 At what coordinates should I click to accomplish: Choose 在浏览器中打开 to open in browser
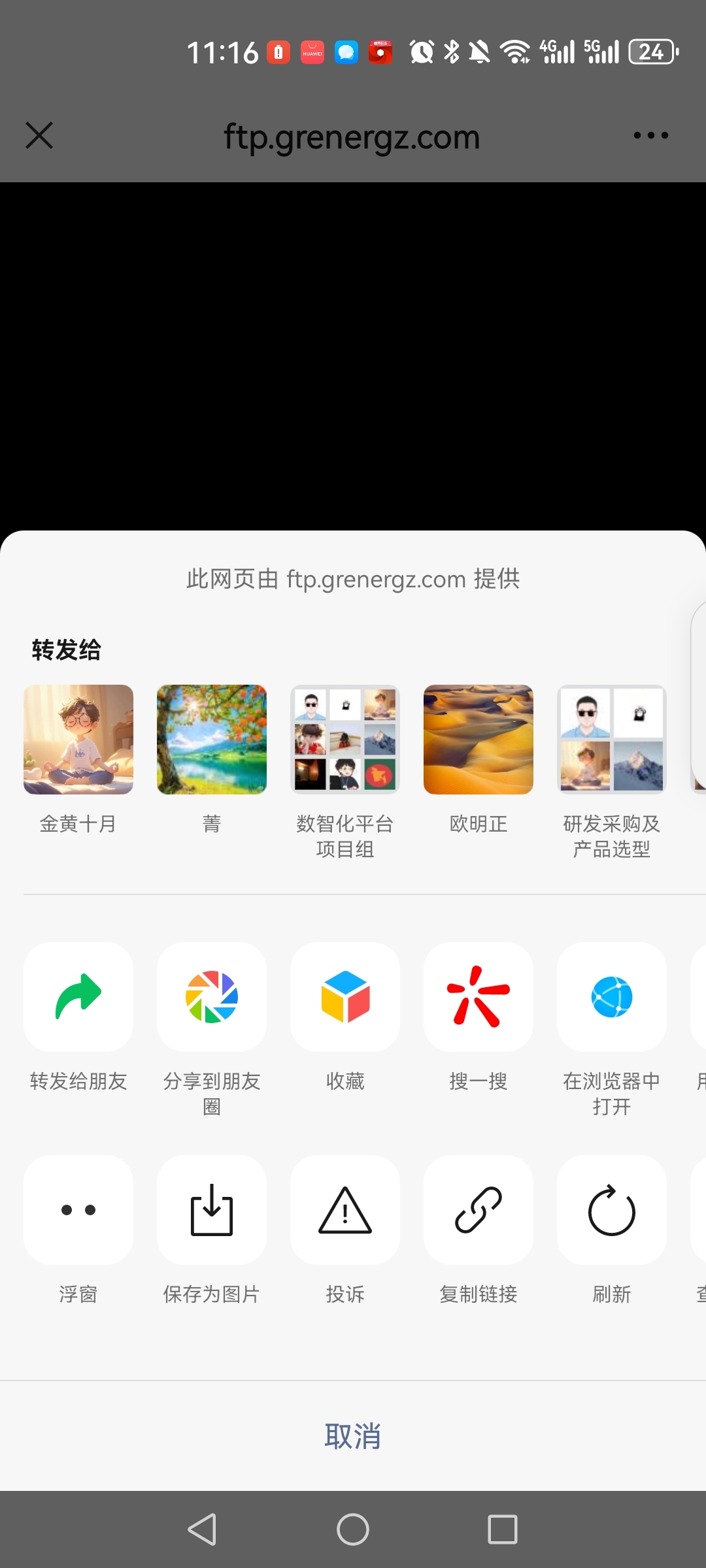[612, 997]
